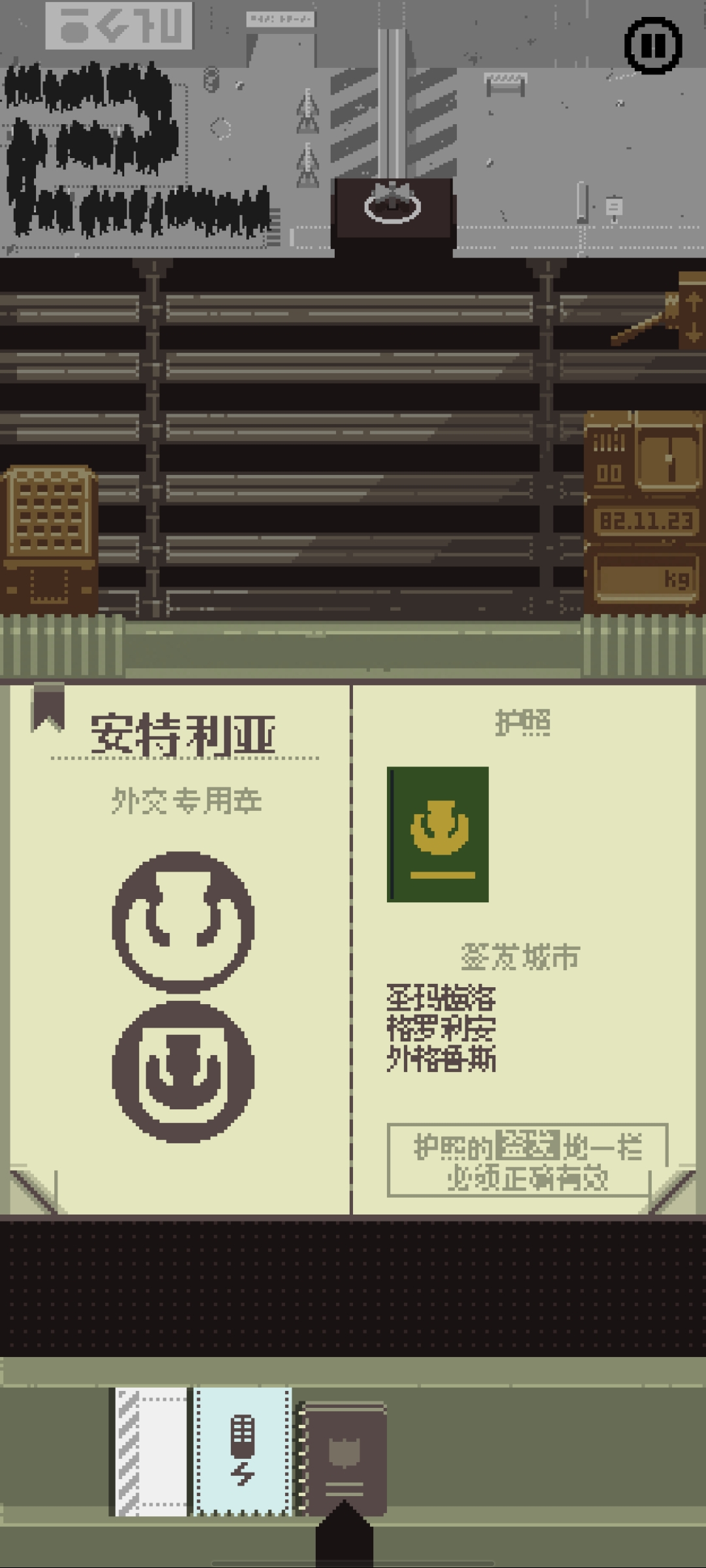The image size is (706, 1568).
Task: Turn to next rulebook page corner
Action: [673, 1190]
